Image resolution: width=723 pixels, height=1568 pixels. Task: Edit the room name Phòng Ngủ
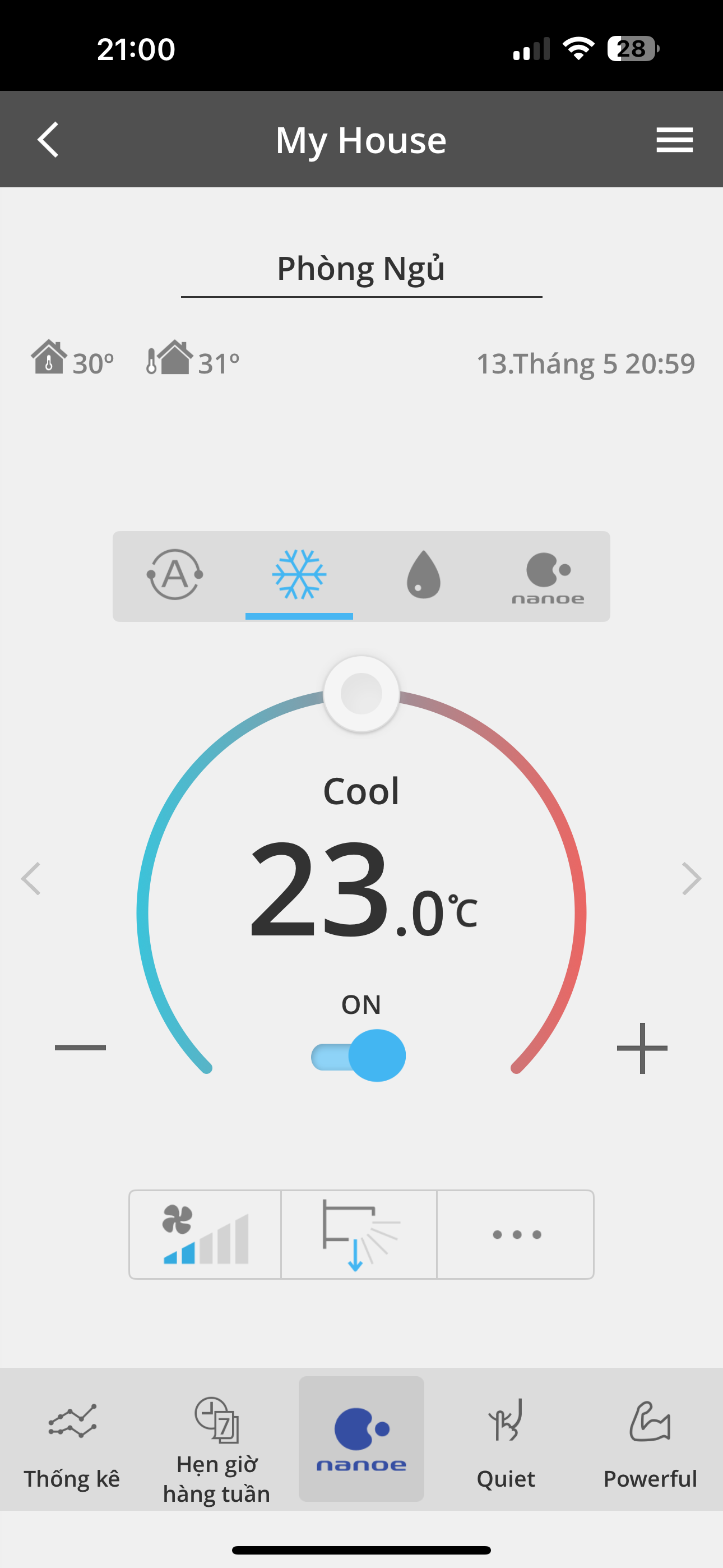click(361, 269)
